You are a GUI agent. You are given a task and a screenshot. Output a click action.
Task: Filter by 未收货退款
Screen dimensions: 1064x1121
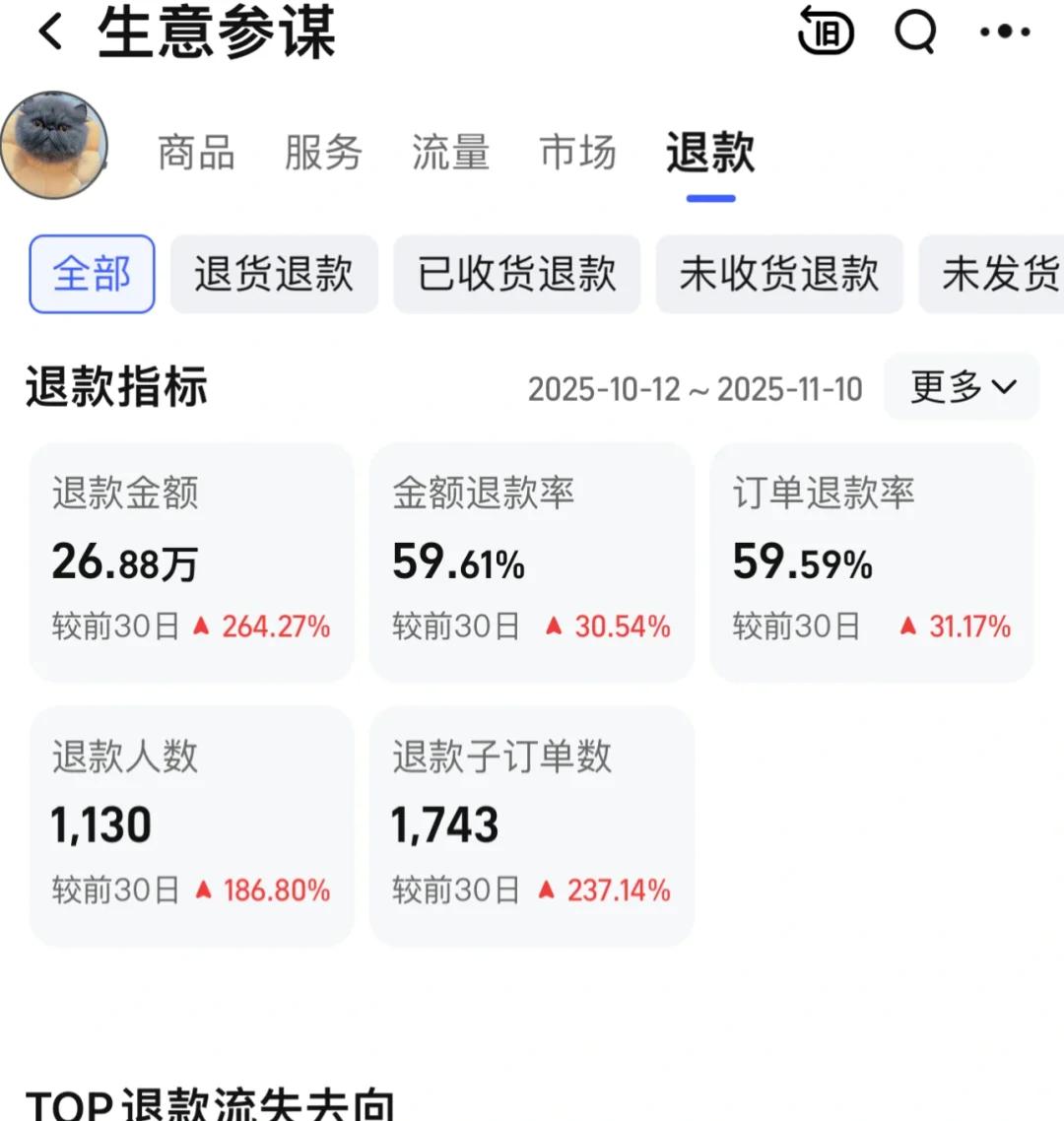click(779, 274)
